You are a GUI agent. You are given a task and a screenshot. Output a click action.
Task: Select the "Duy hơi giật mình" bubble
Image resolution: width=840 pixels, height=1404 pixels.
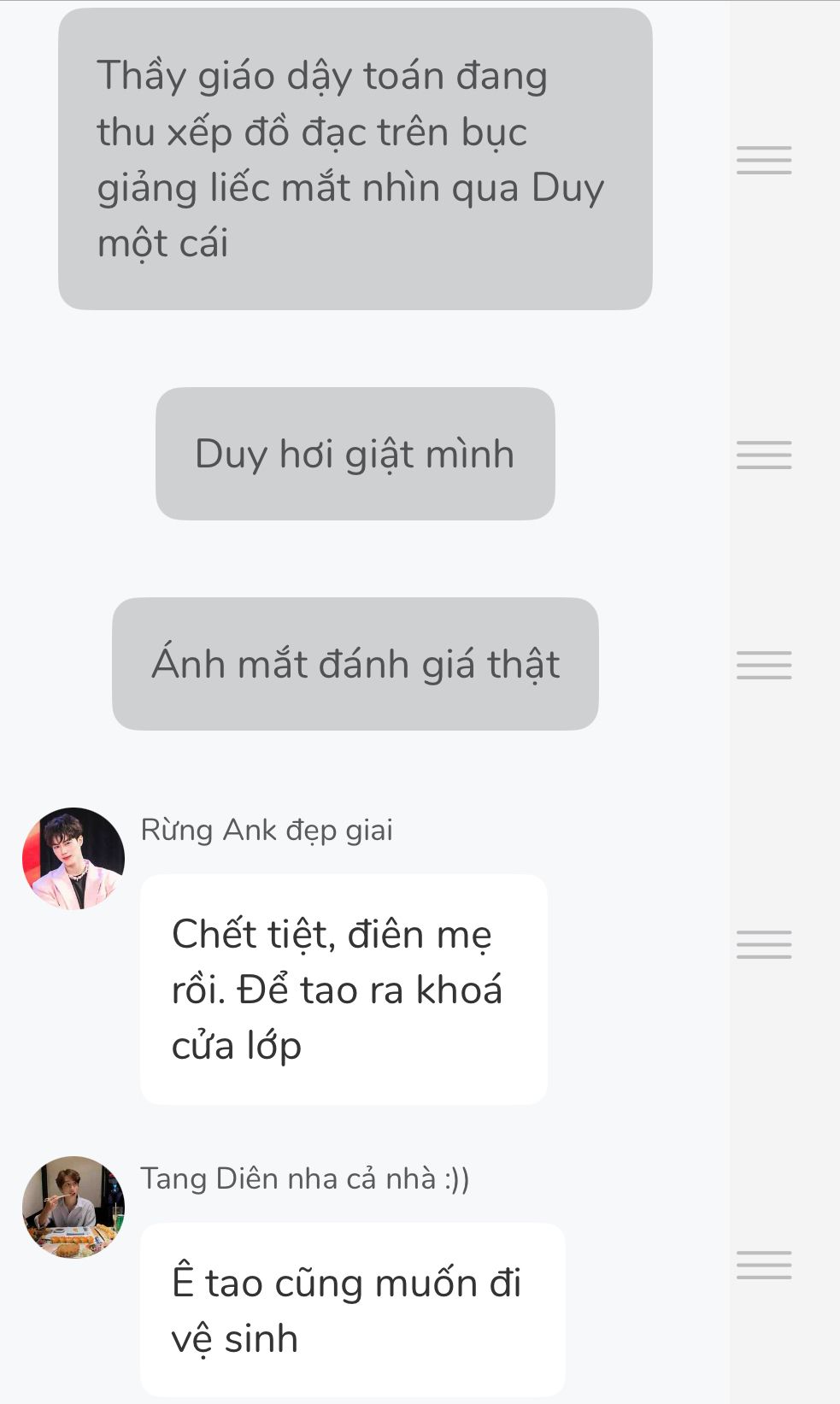[355, 454]
